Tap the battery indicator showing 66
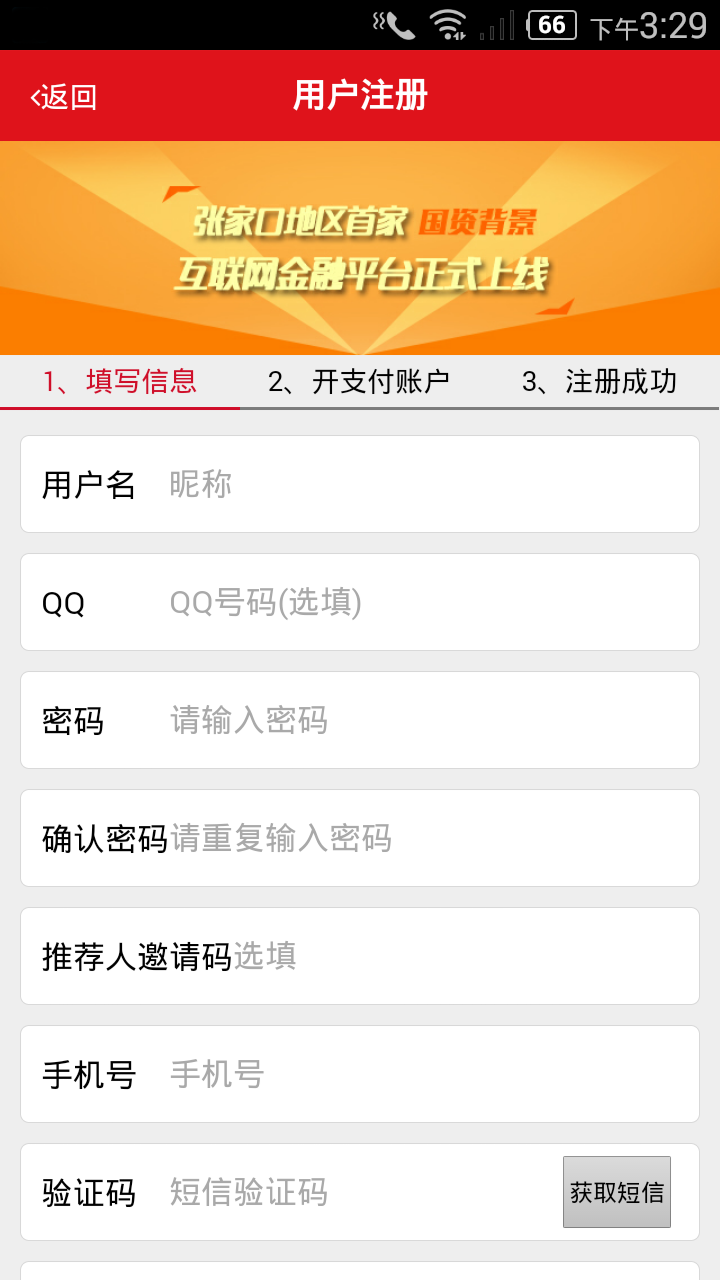 [552, 27]
